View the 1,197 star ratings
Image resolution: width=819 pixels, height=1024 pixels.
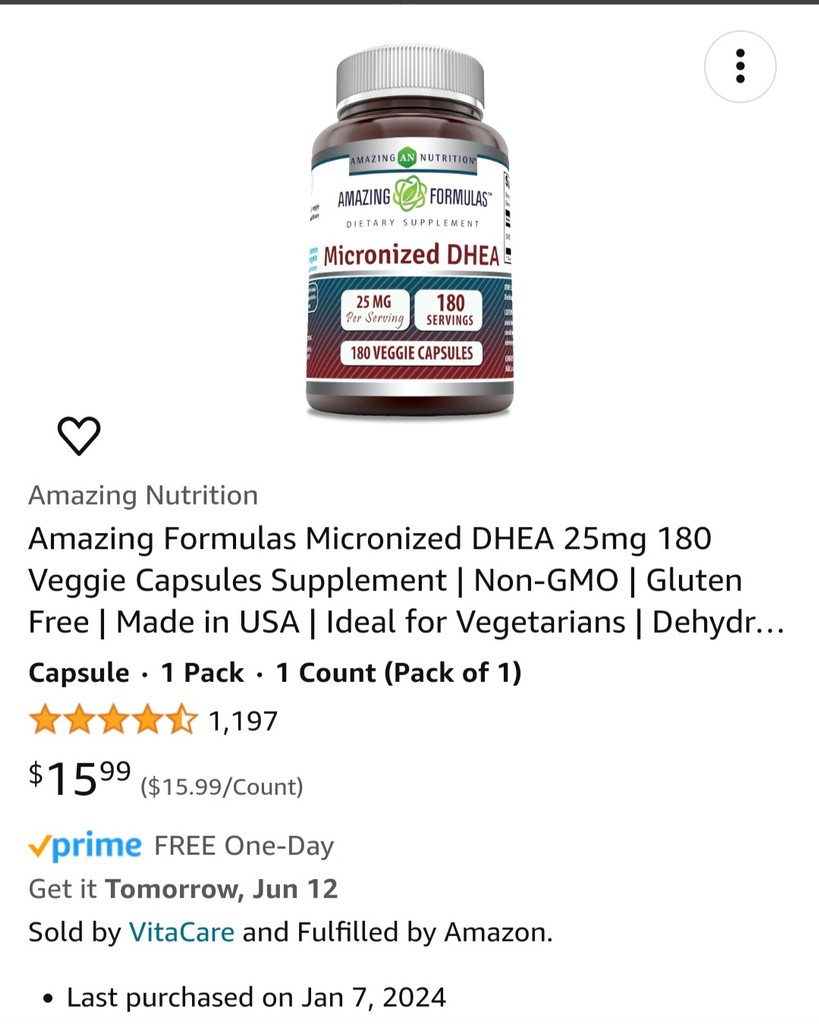tap(153, 720)
